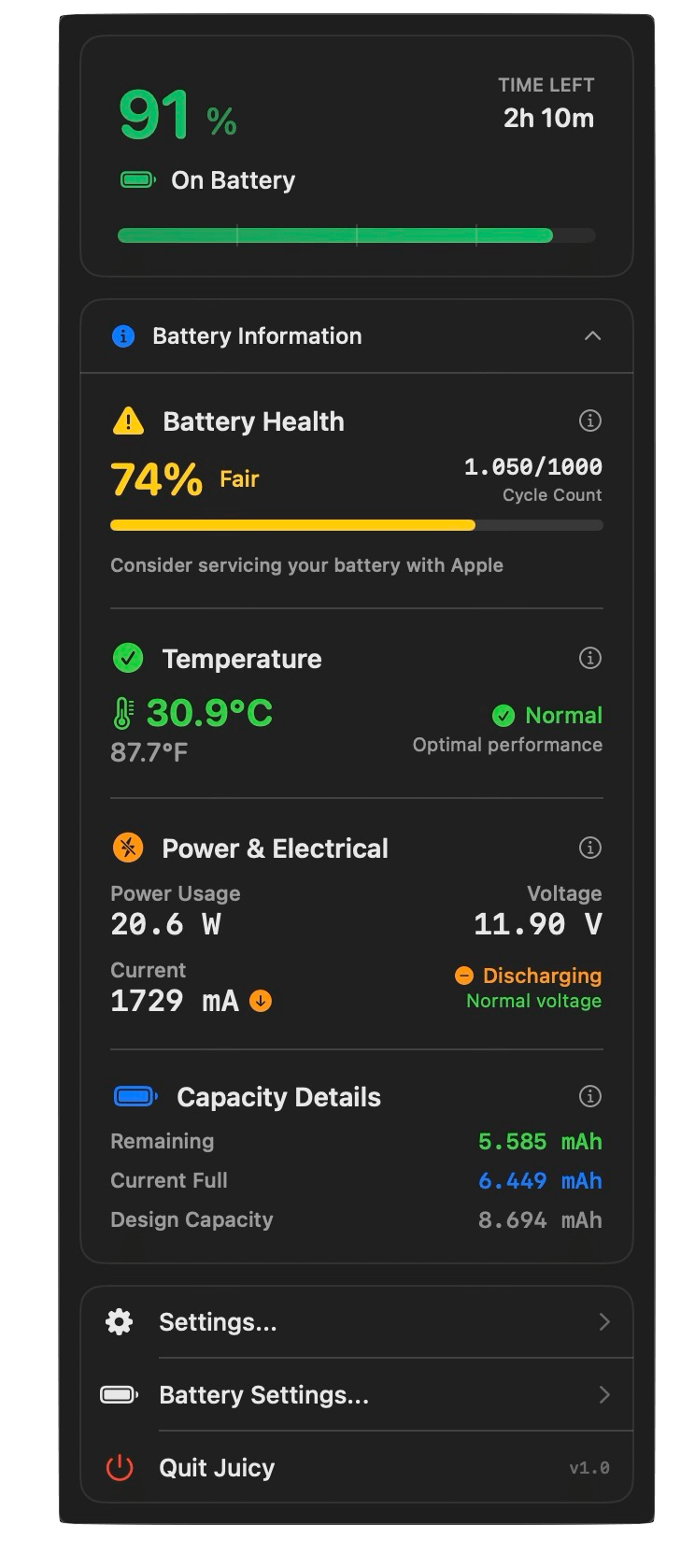Expand the Battery Settings row chevron
Image resolution: width=695 pixels, height=1568 pixels.
coord(605,1394)
